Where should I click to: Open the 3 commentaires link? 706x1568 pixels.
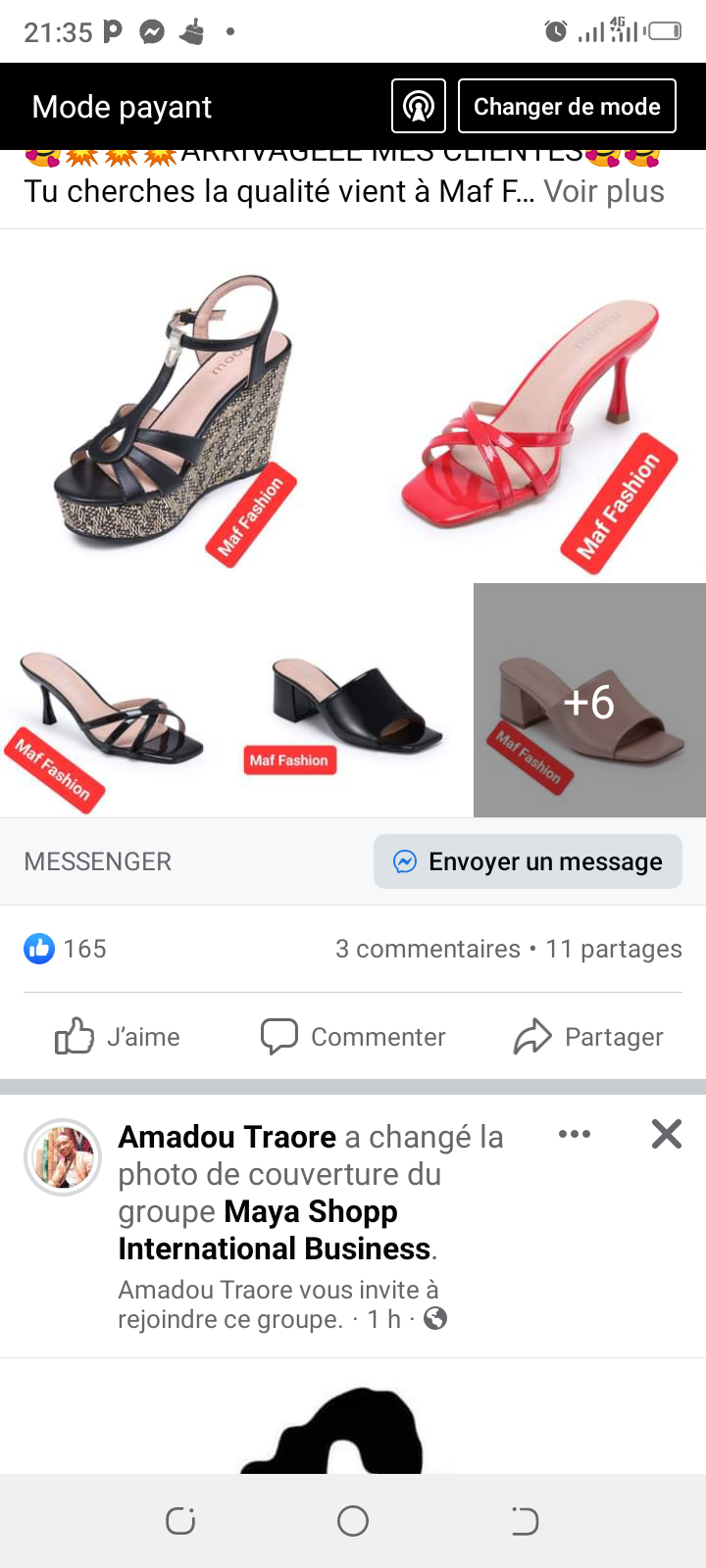(428, 949)
